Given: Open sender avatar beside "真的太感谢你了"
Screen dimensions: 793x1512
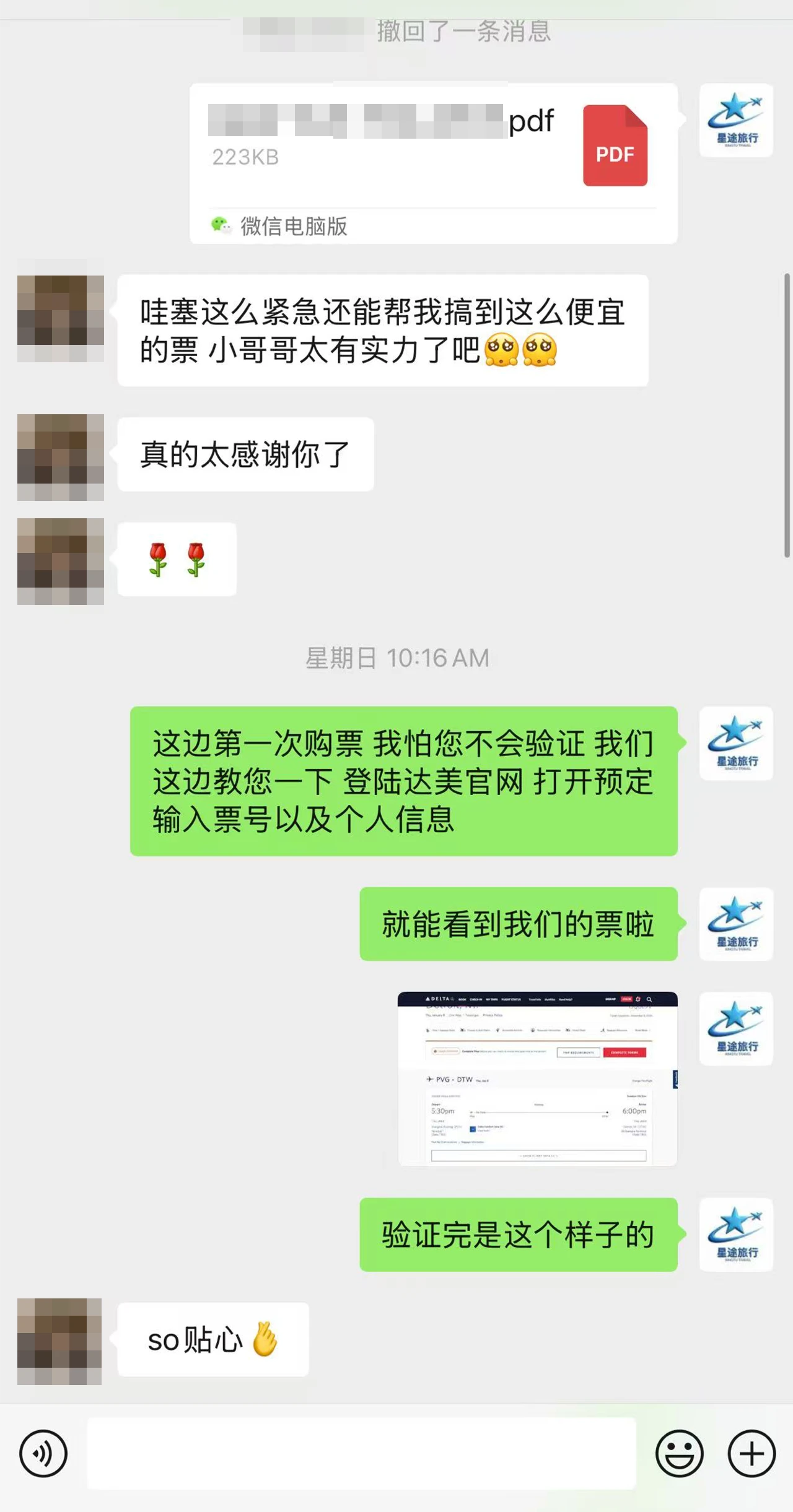Looking at the screenshot, I should coord(61,457).
